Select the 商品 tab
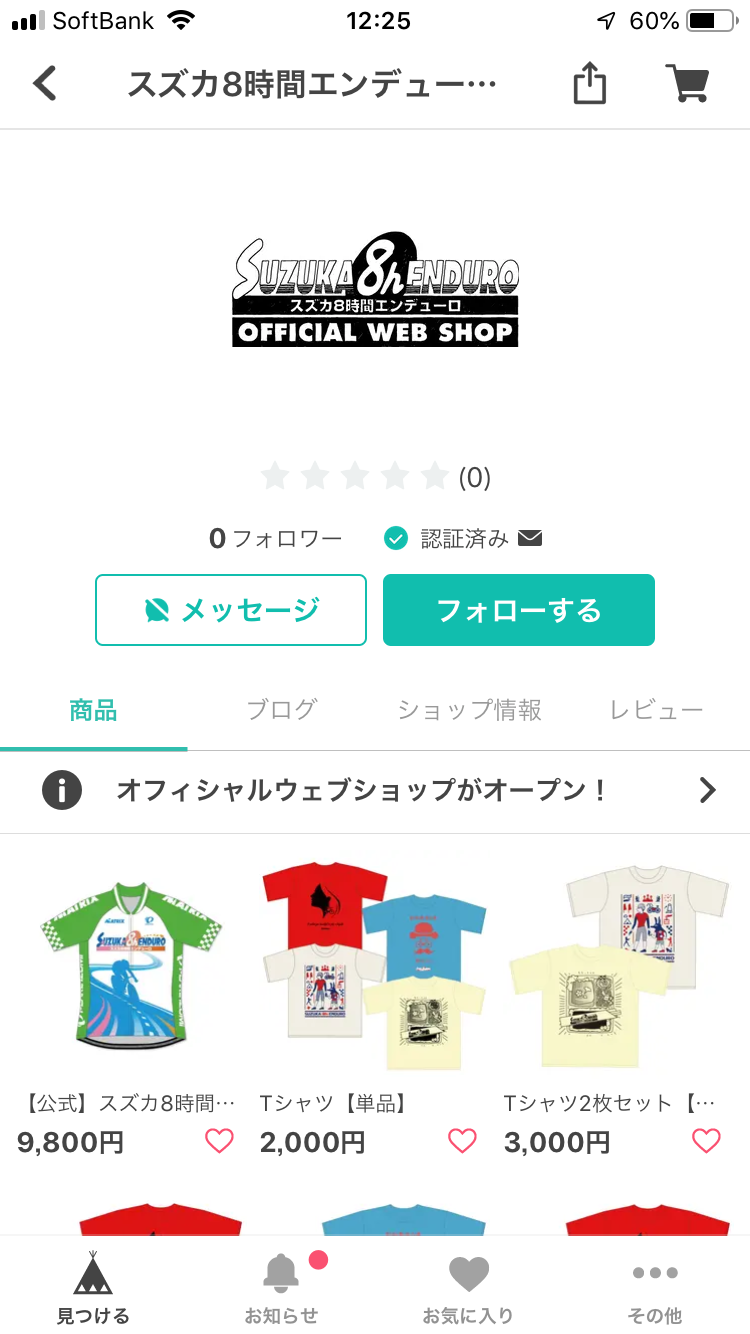Image resolution: width=750 pixels, height=1334 pixels. pyautogui.click(x=93, y=710)
